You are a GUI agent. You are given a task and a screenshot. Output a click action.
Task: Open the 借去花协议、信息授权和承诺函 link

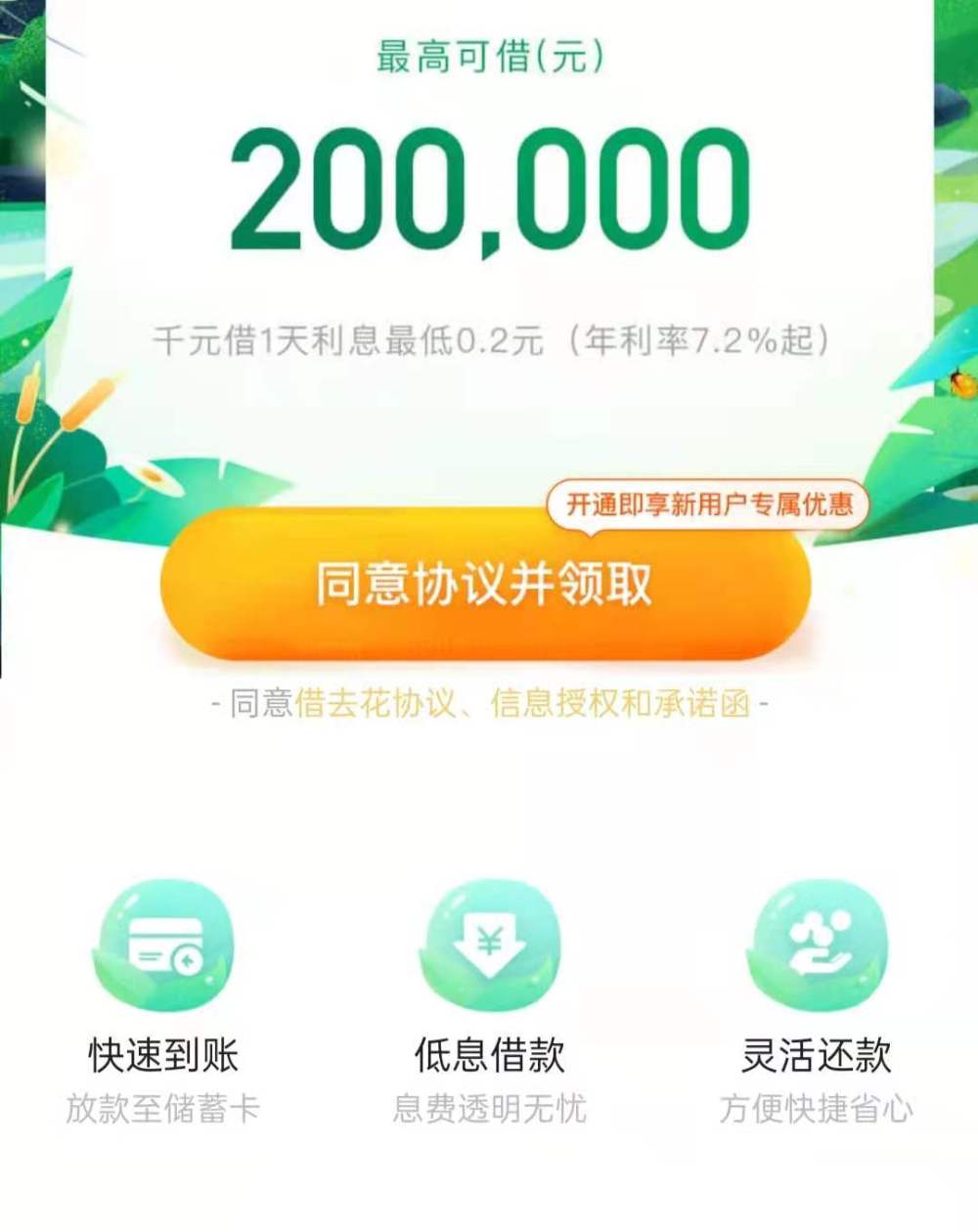coord(522,703)
